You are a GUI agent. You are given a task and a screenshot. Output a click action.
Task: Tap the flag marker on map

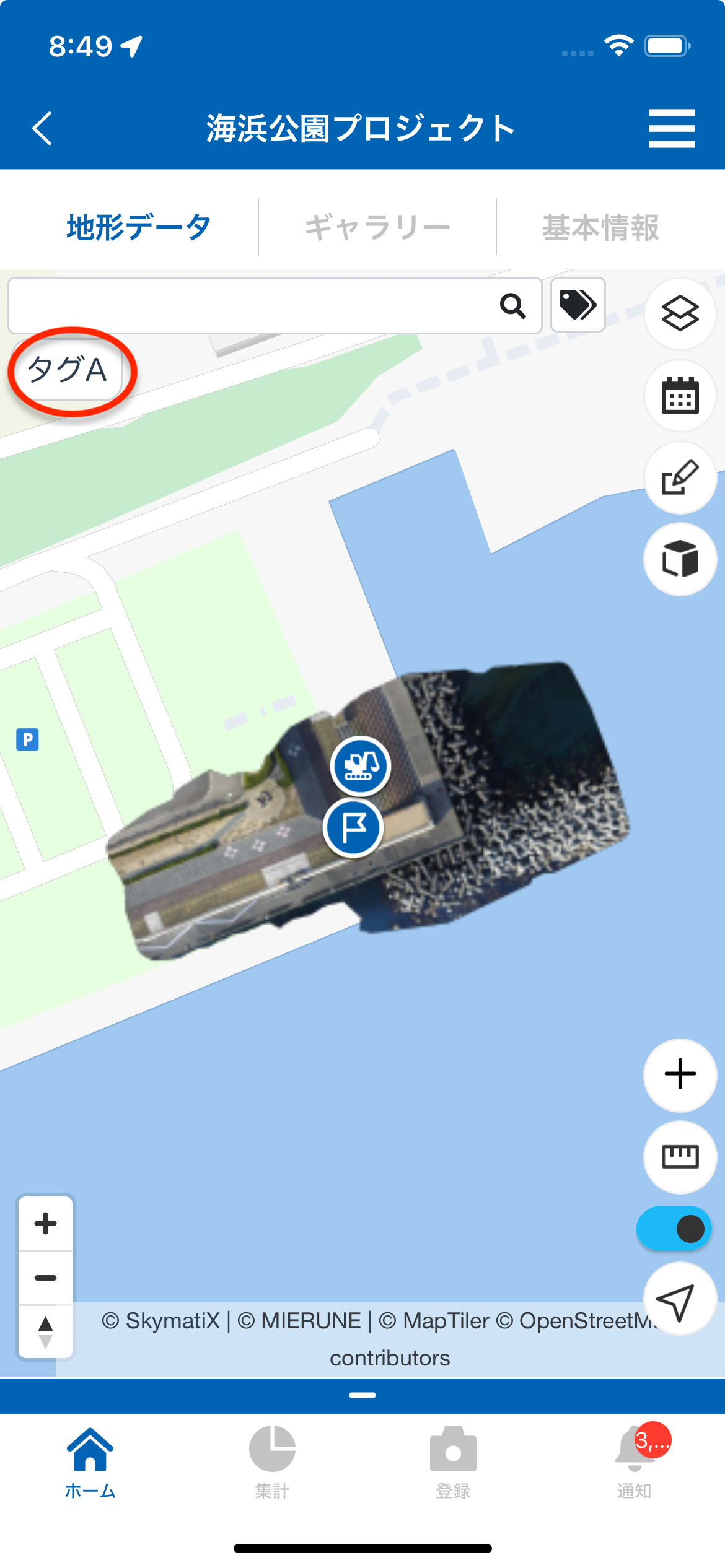tap(353, 827)
